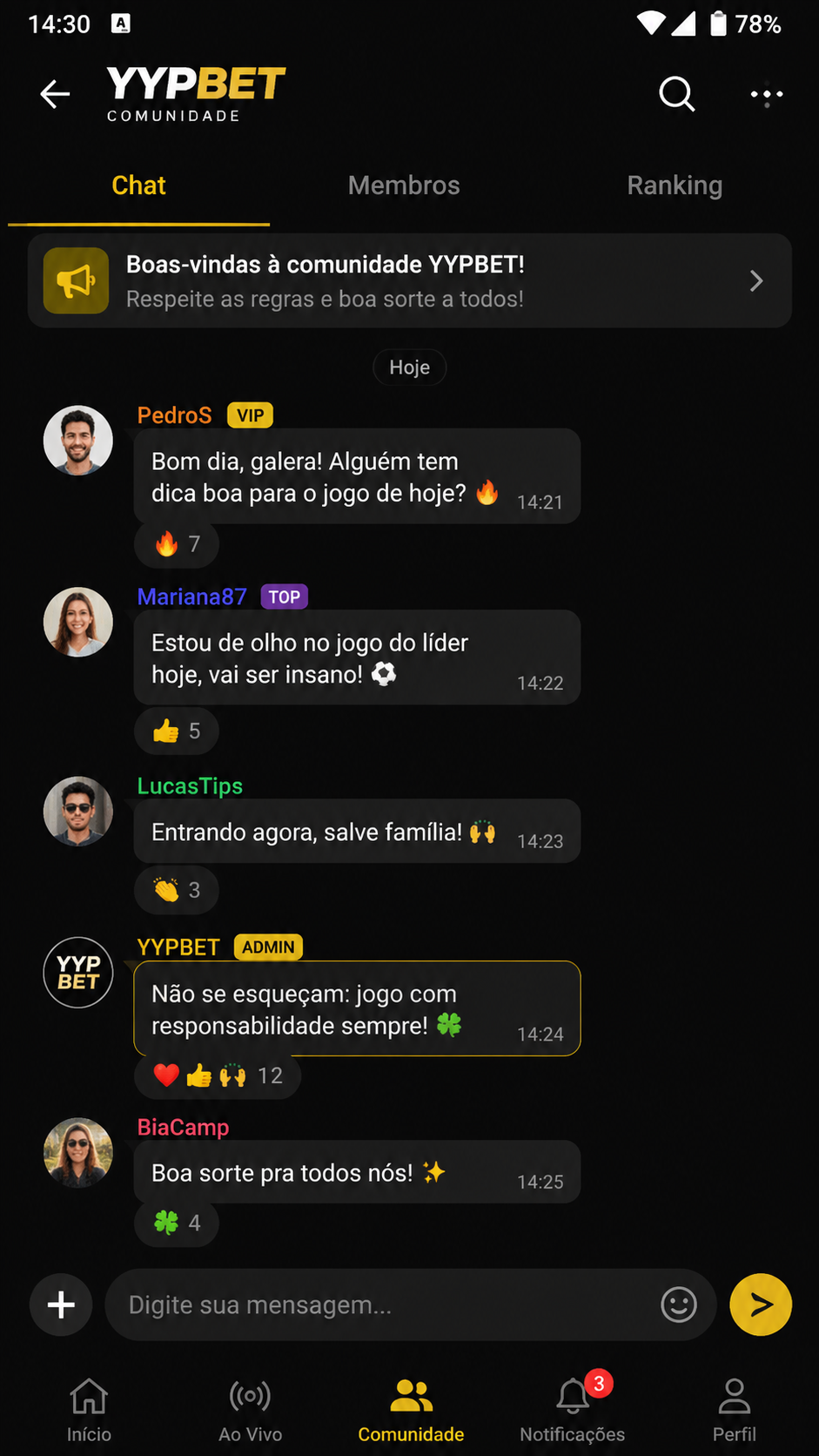Tap the clap reaction under LucasTips's message
This screenshot has height=1456, width=819.
point(177,890)
